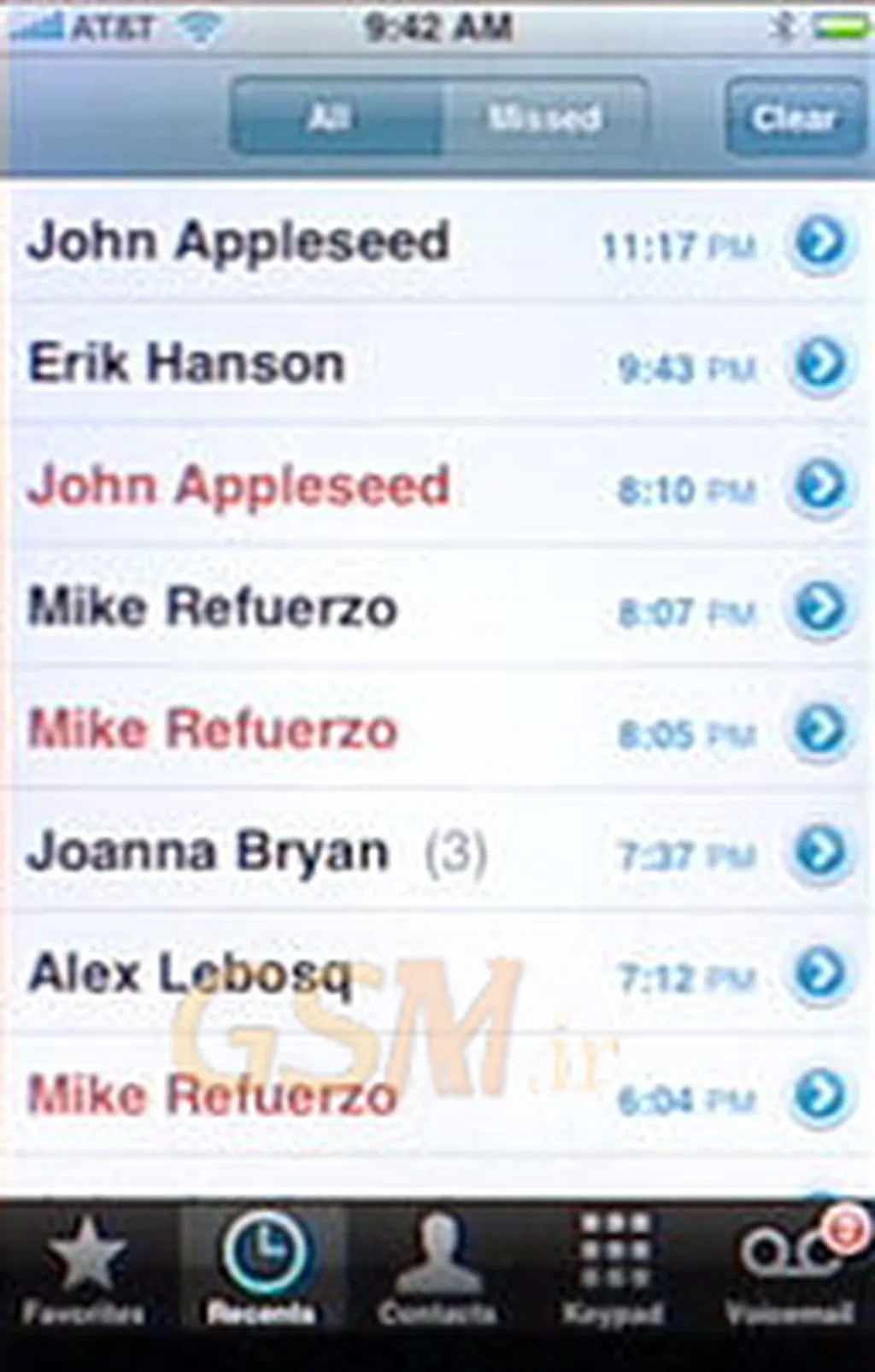The image size is (875, 1372).
Task: Return John Appleseed's missed 8:10 PM call
Action: point(239,486)
